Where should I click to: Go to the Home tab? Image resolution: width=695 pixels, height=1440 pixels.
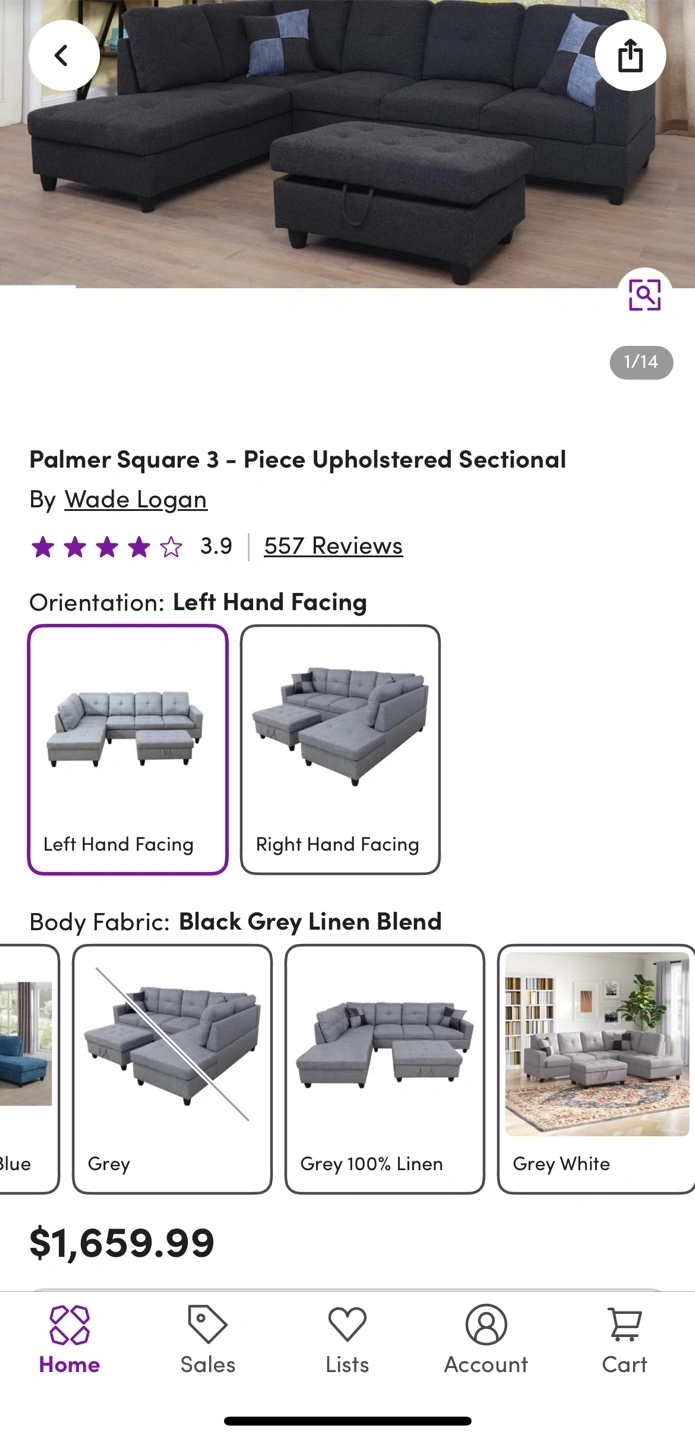pos(69,1339)
